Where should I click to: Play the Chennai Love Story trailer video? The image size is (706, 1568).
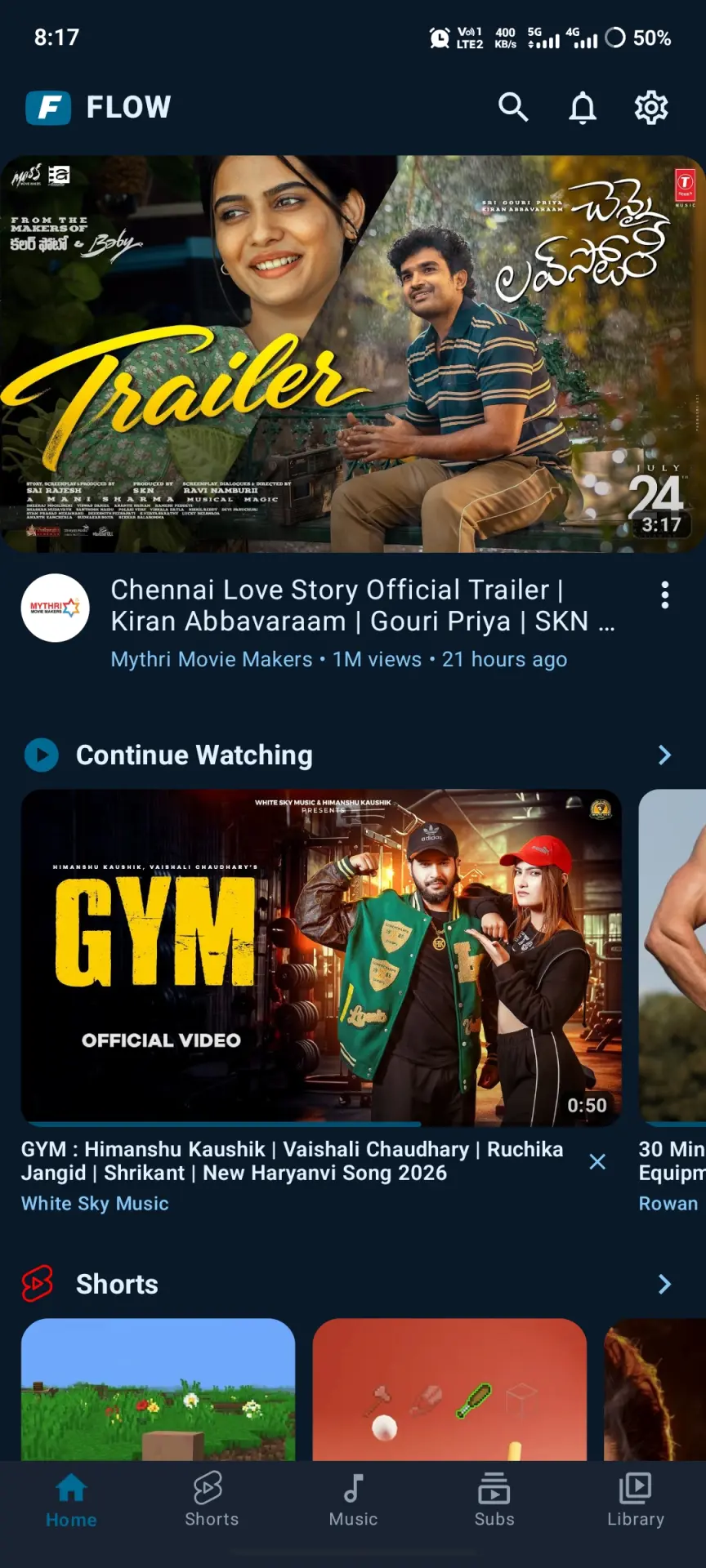(x=353, y=354)
